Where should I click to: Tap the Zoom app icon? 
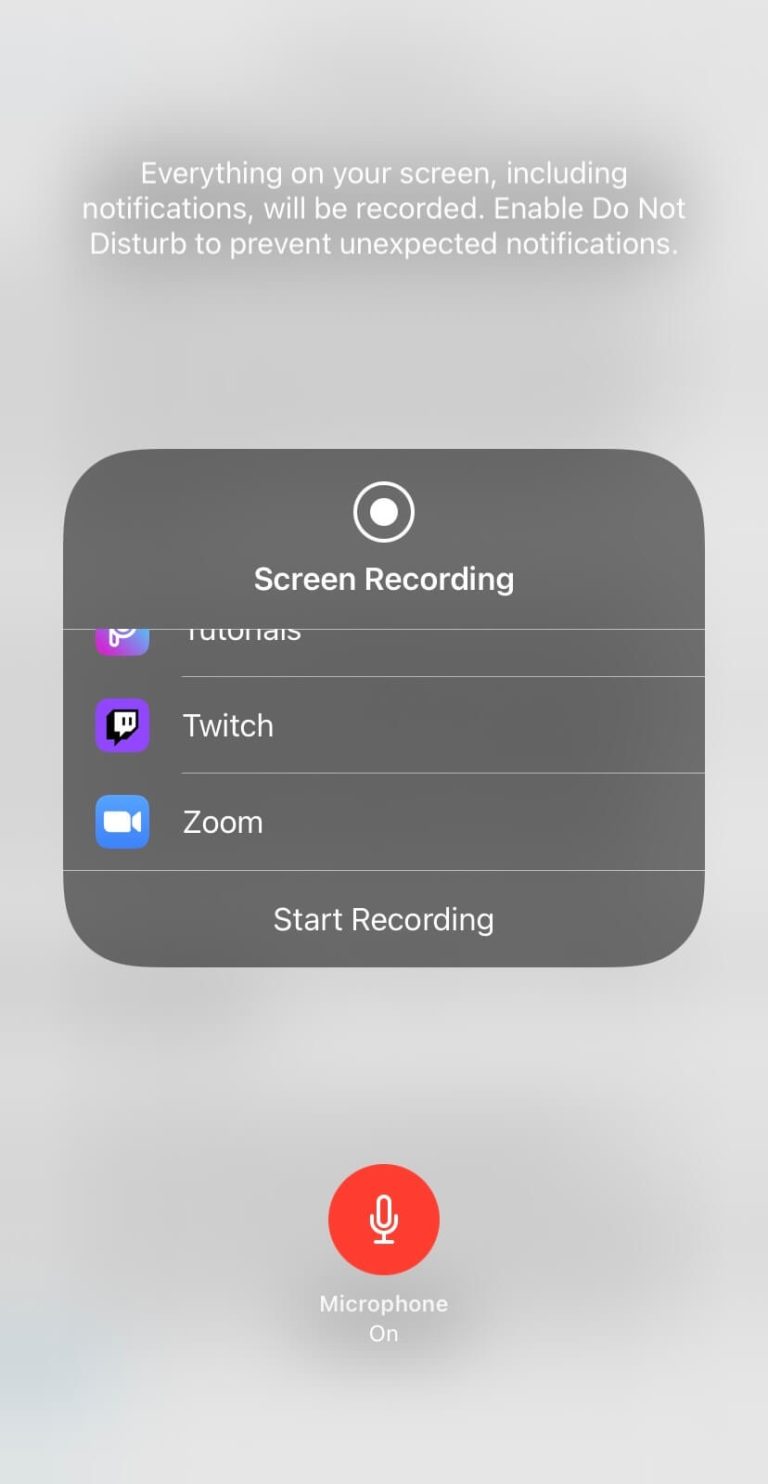pos(121,821)
